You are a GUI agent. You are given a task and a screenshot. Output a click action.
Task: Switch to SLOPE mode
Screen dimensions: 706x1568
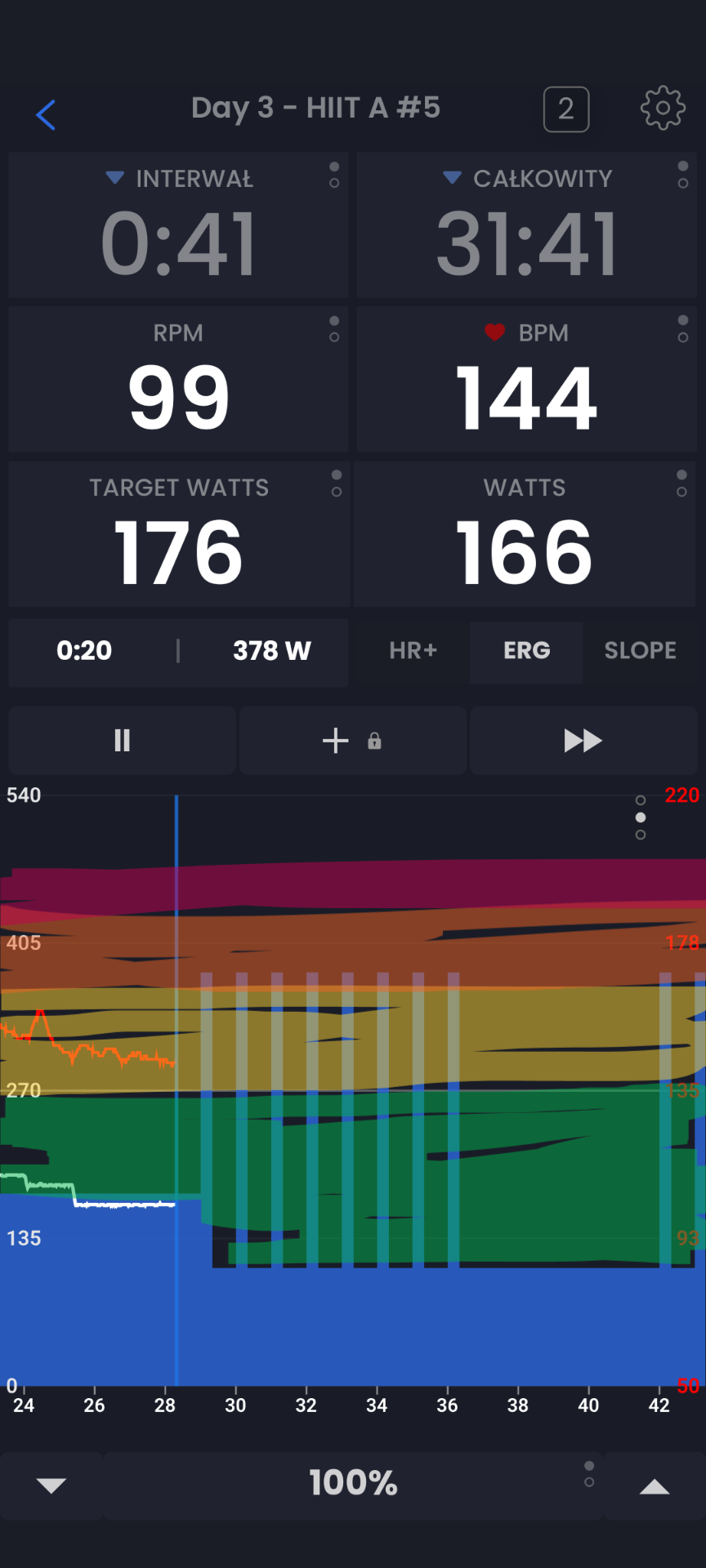[640, 651]
